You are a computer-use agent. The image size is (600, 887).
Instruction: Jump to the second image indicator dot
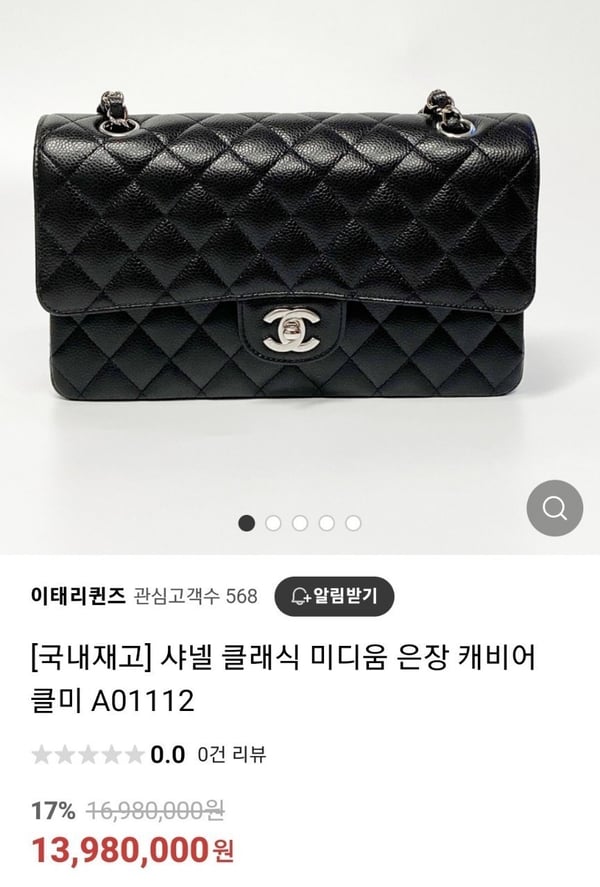[274, 522]
